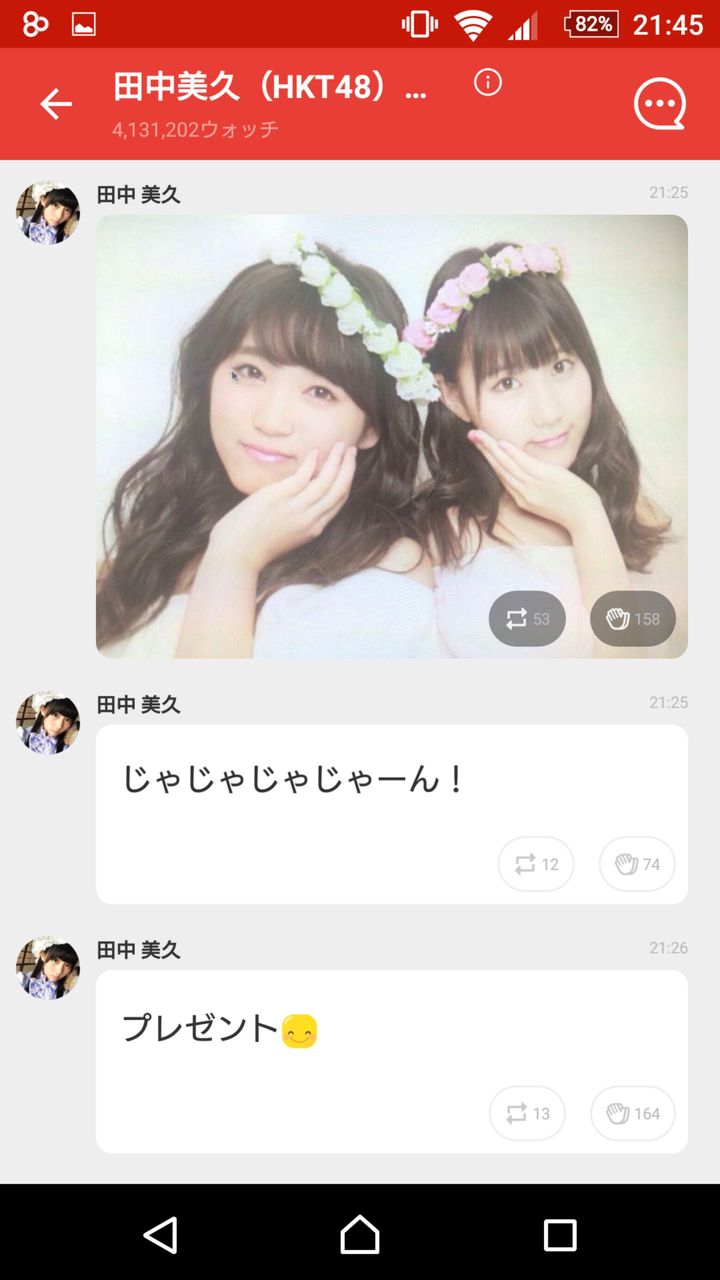Clap for the じゃじゃじゃじゃーん！ message
This screenshot has height=1280, width=720.
pos(637,864)
